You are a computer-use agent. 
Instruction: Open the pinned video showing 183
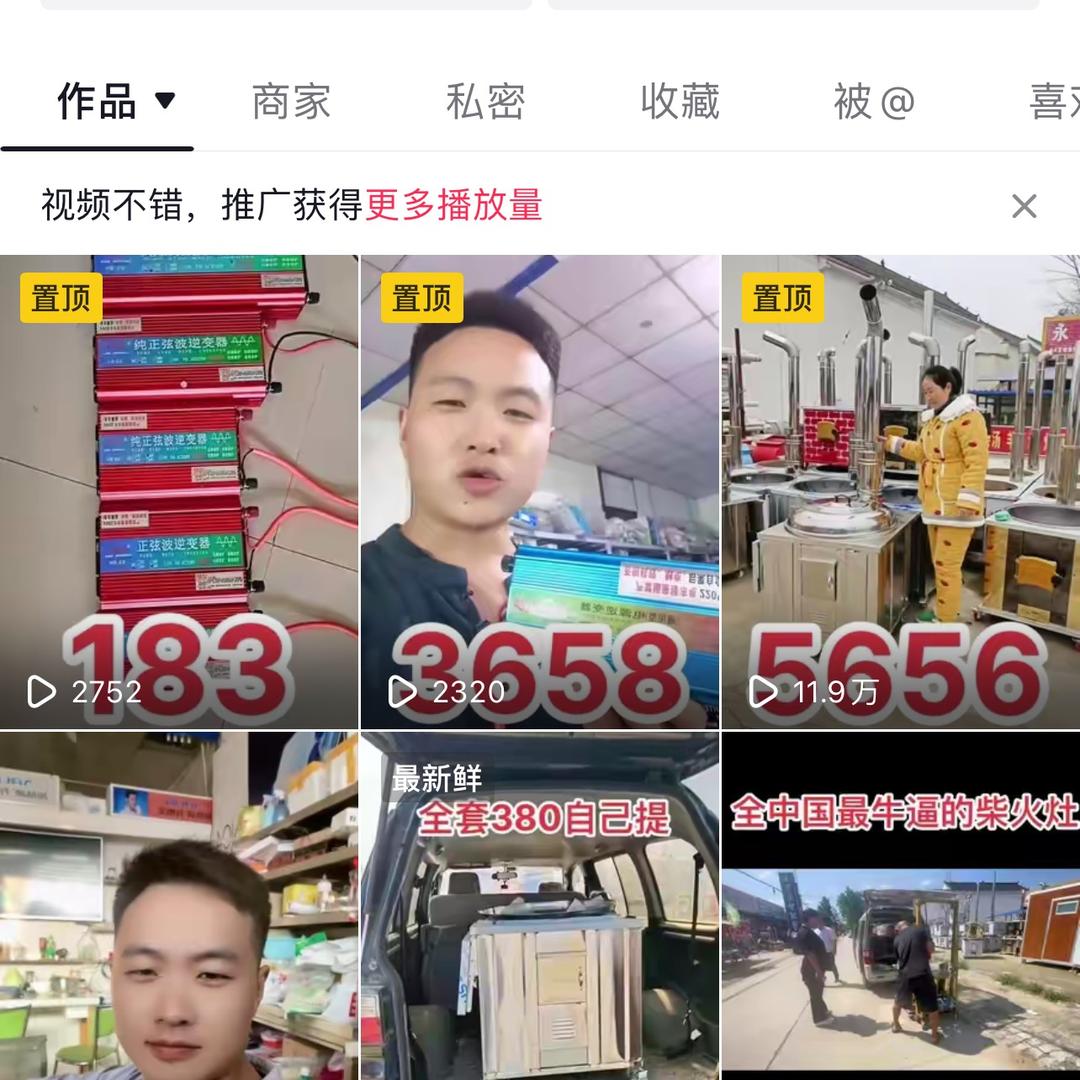[179, 492]
